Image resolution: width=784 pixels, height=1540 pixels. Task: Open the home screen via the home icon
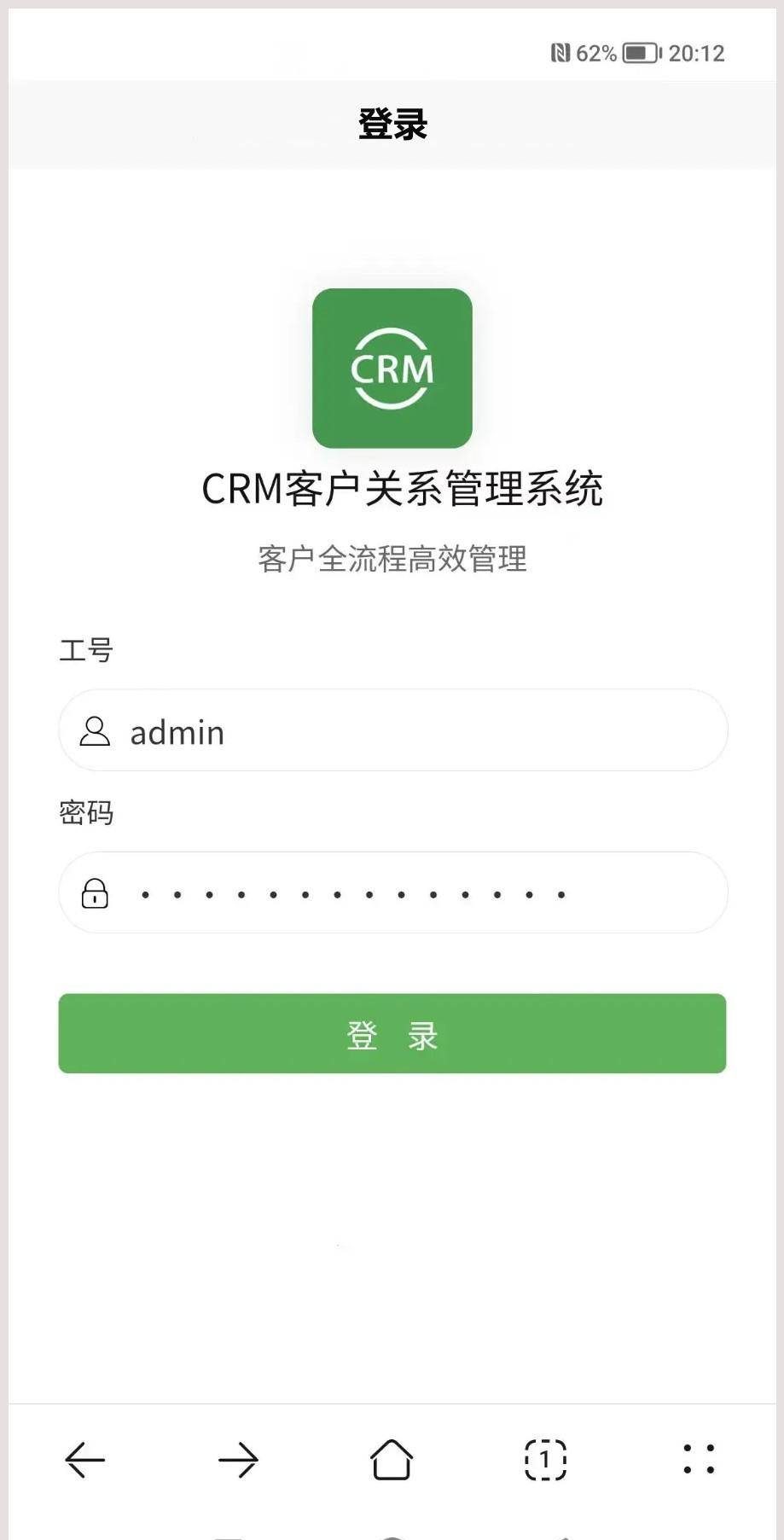point(392,1460)
